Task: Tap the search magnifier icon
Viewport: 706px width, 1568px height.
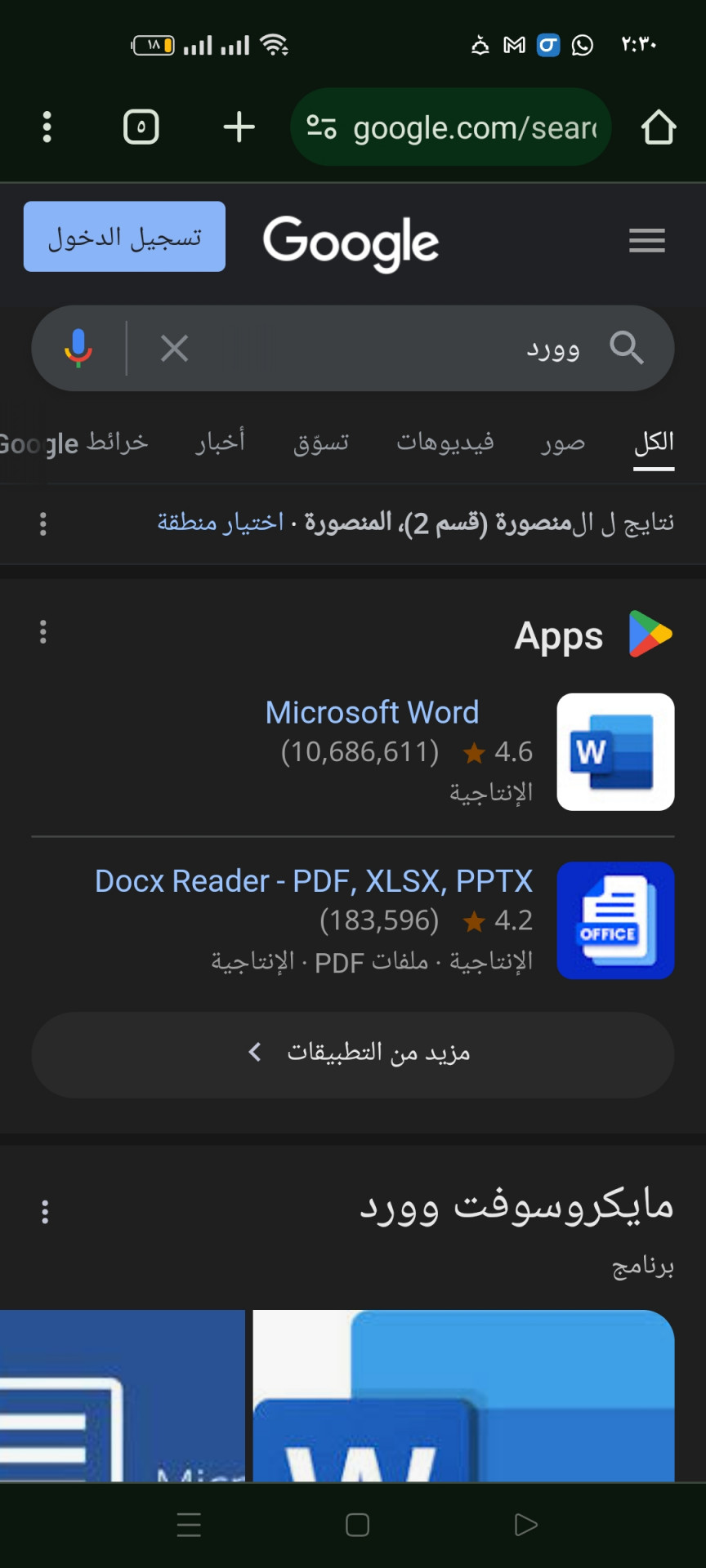Action: pyautogui.click(x=626, y=348)
